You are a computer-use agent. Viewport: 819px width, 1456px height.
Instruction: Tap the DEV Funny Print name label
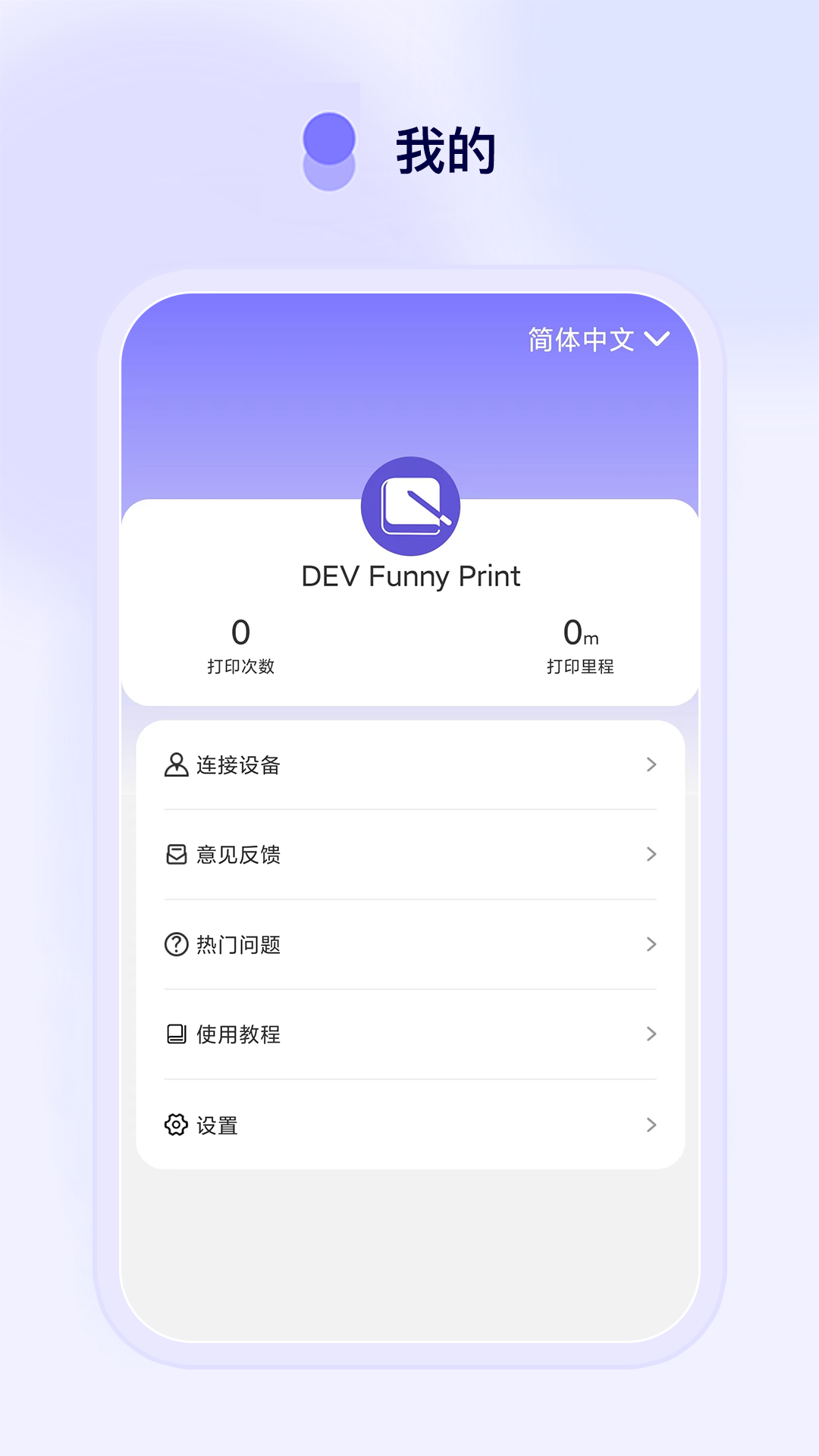pos(410,576)
